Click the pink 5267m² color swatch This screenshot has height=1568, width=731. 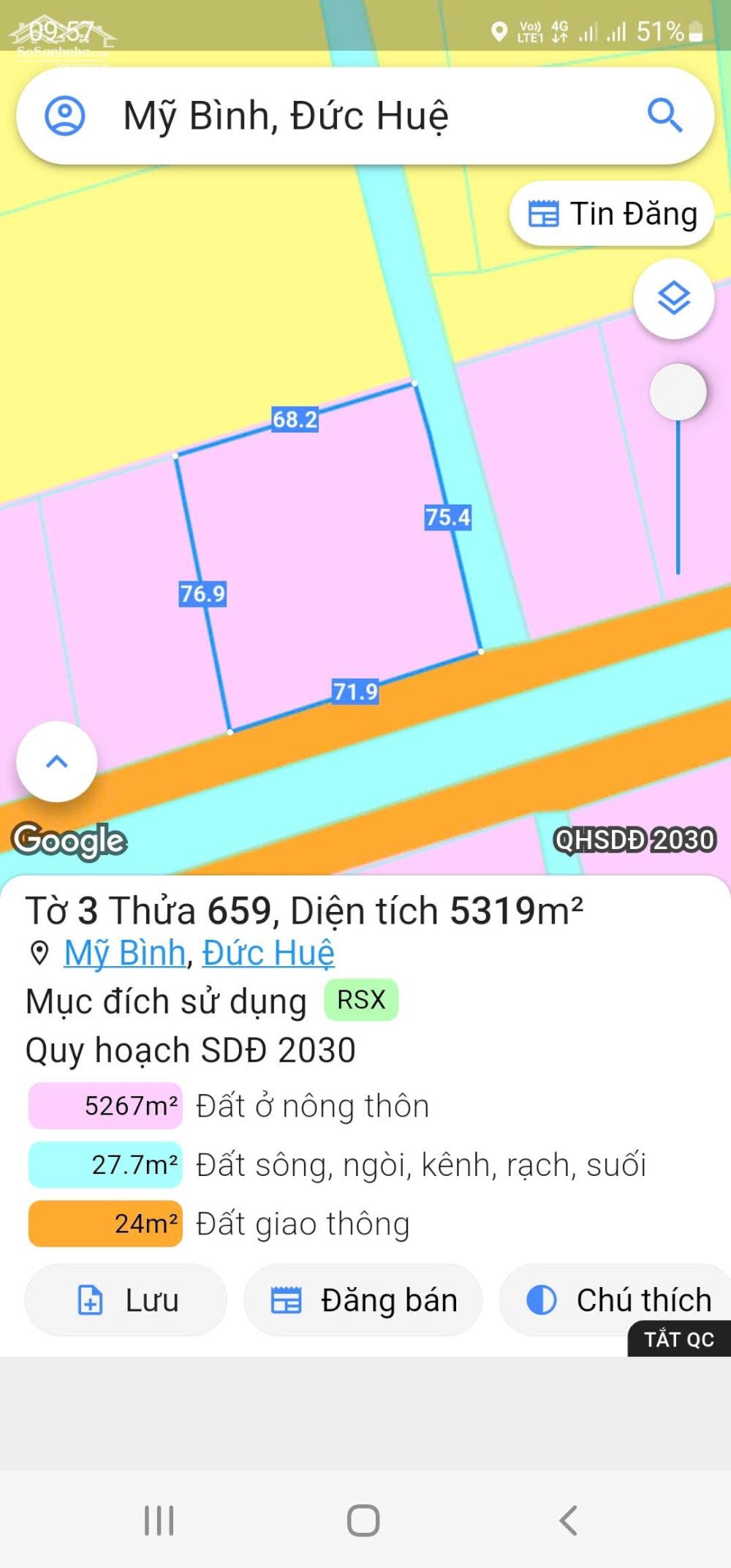point(105,1105)
